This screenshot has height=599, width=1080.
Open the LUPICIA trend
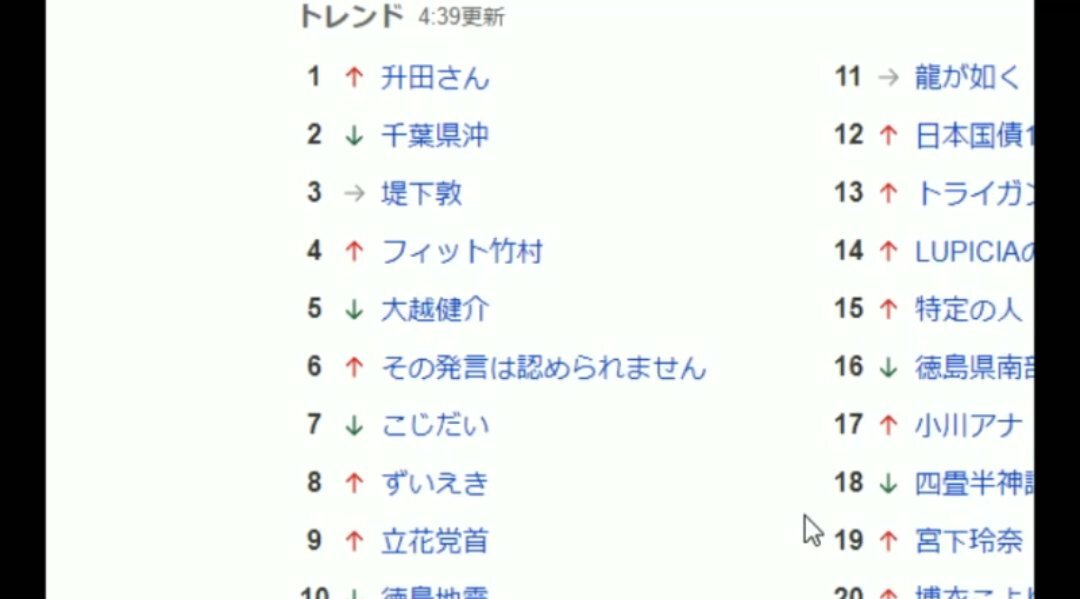pyautogui.click(x=973, y=251)
